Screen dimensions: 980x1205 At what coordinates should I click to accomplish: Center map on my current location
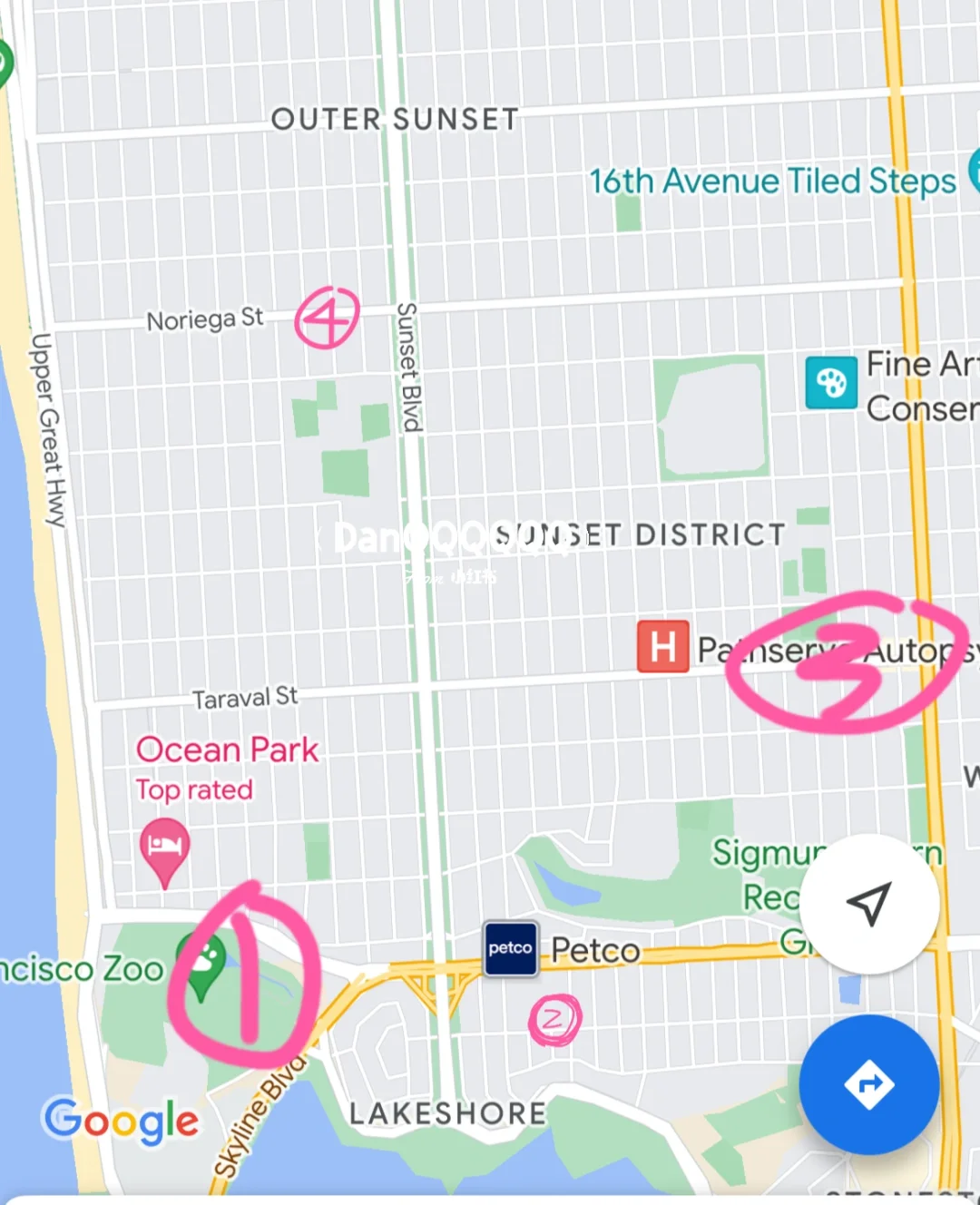click(868, 903)
